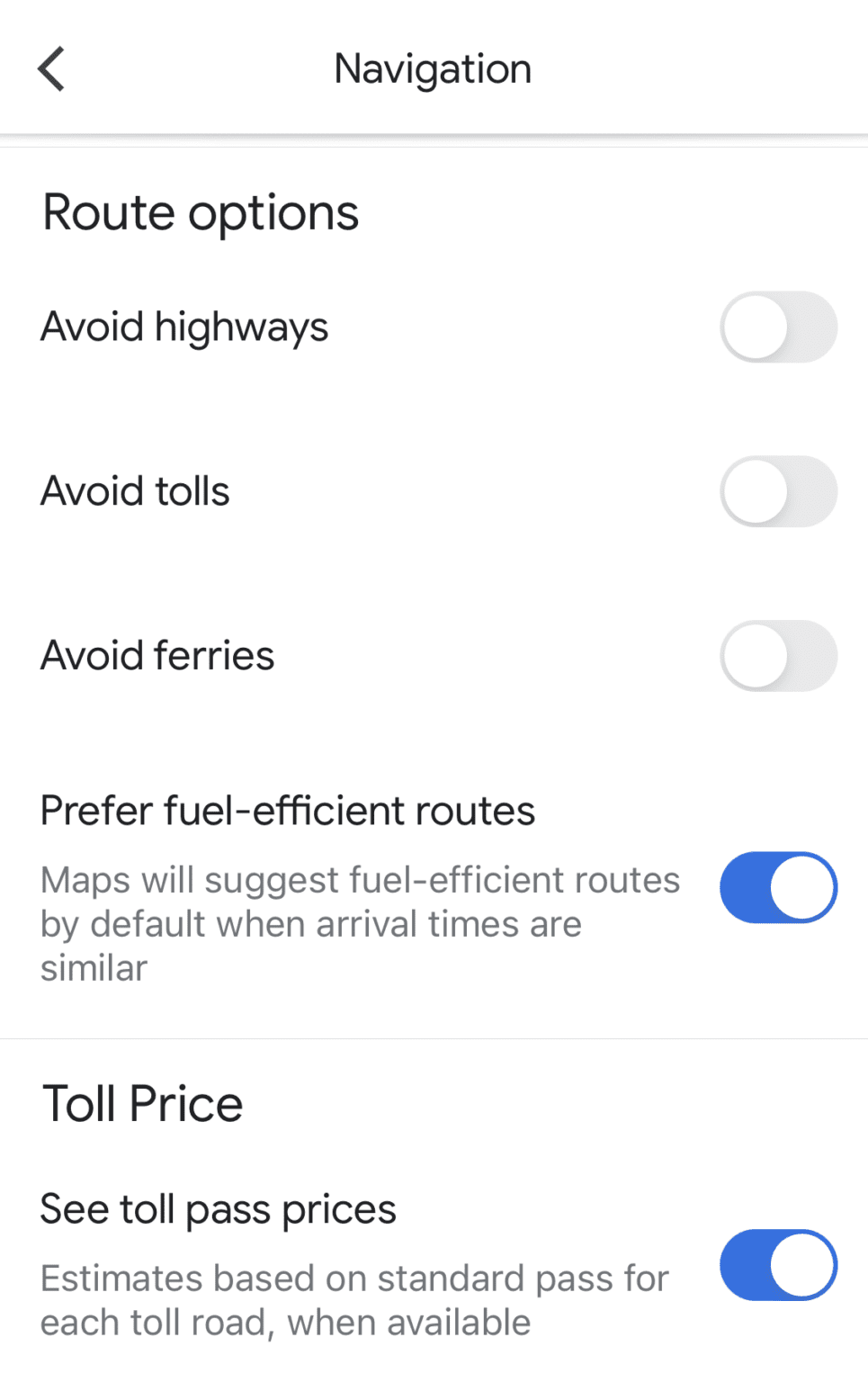Tap the Avoid tolls setting row
This screenshot has width=868, height=1382.
(x=360, y=490)
